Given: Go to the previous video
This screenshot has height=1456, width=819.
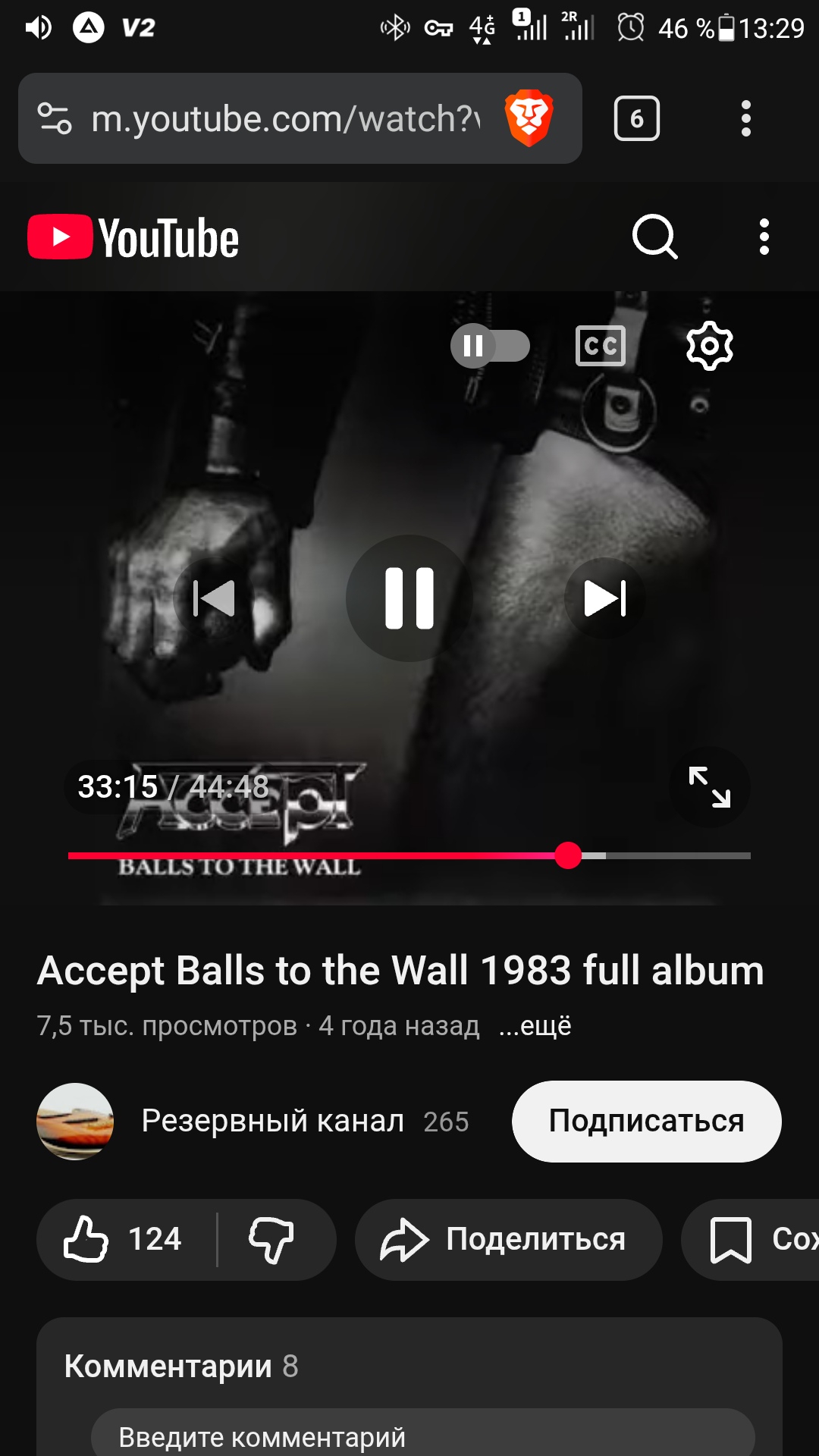Looking at the screenshot, I should [x=214, y=598].
